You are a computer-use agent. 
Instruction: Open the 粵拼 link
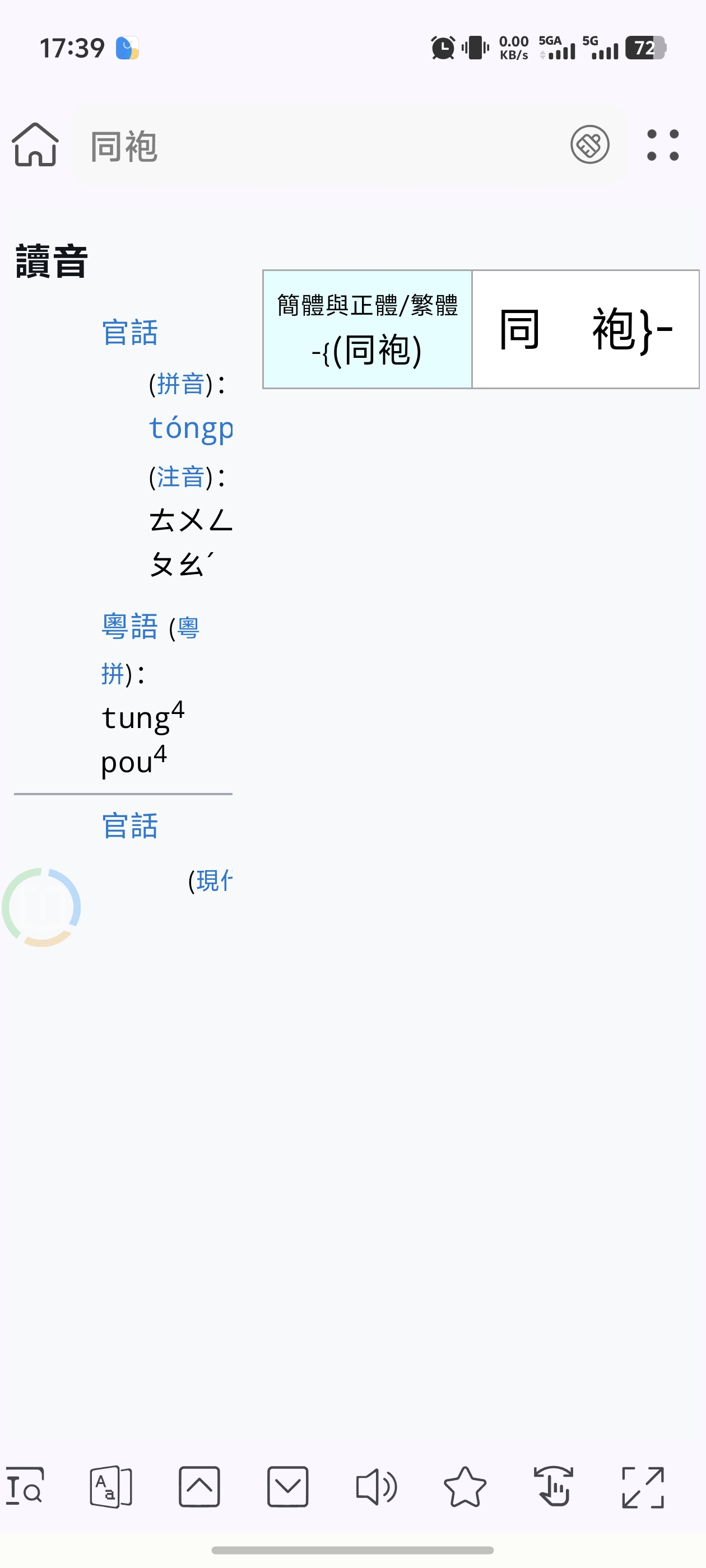(188, 628)
